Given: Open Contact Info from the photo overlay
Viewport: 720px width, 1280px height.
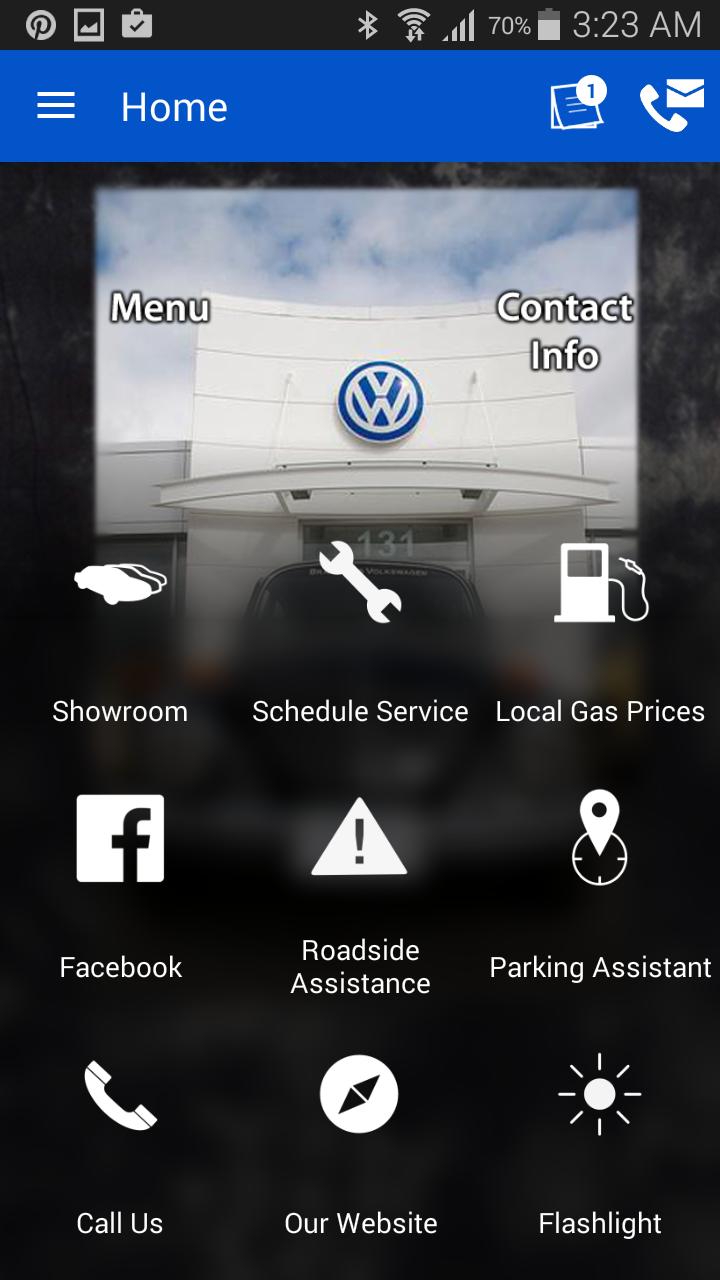Looking at the screenshot, I should tap(565, 330).
